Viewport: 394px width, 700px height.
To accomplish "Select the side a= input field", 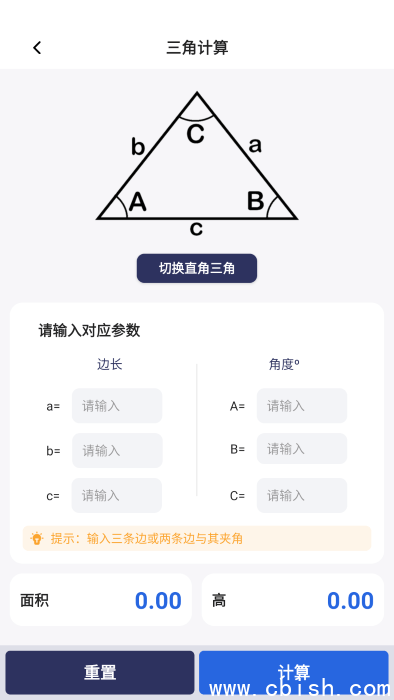I will point(117,405).
